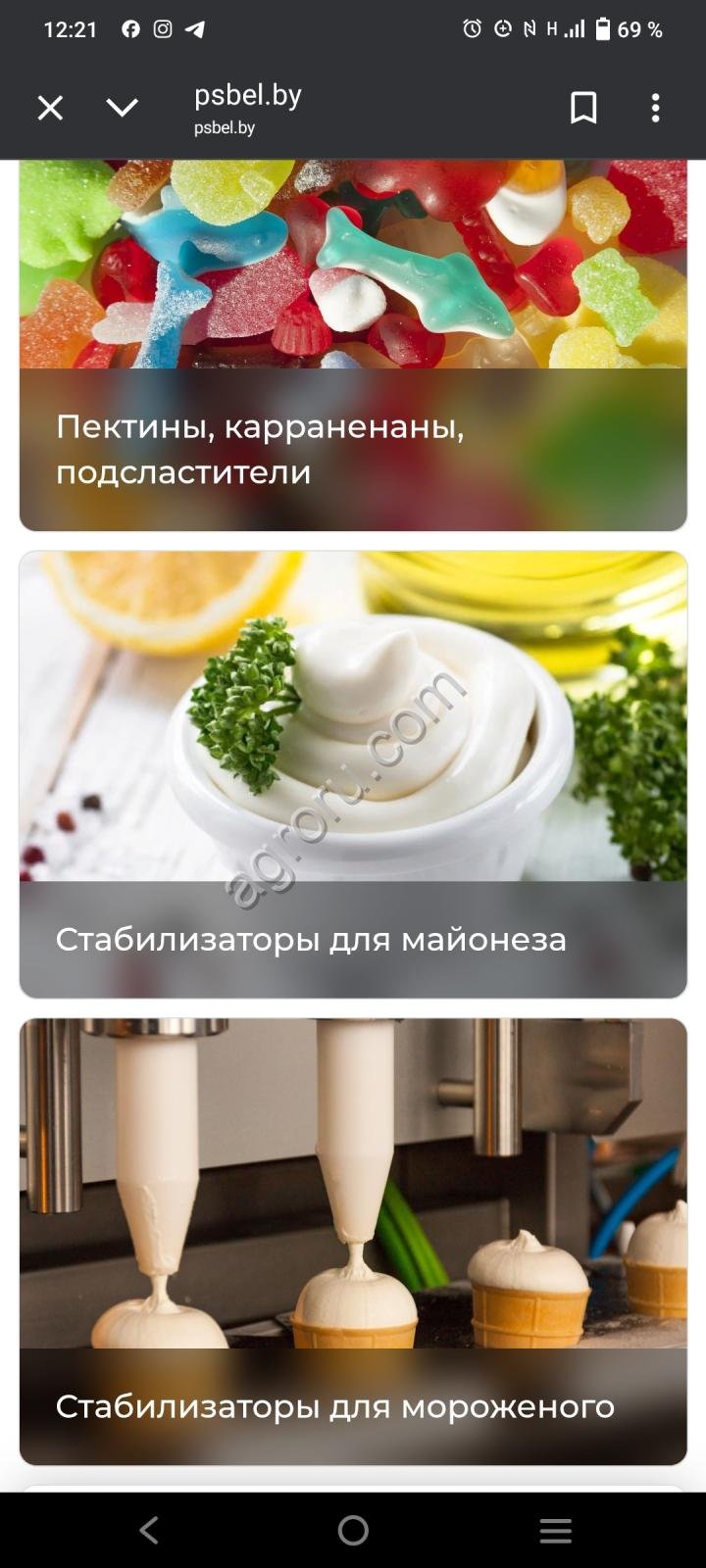Screen dimensions: 706x1568
Task: Close the in-app browser tab
Action: [x=50, y=108]
